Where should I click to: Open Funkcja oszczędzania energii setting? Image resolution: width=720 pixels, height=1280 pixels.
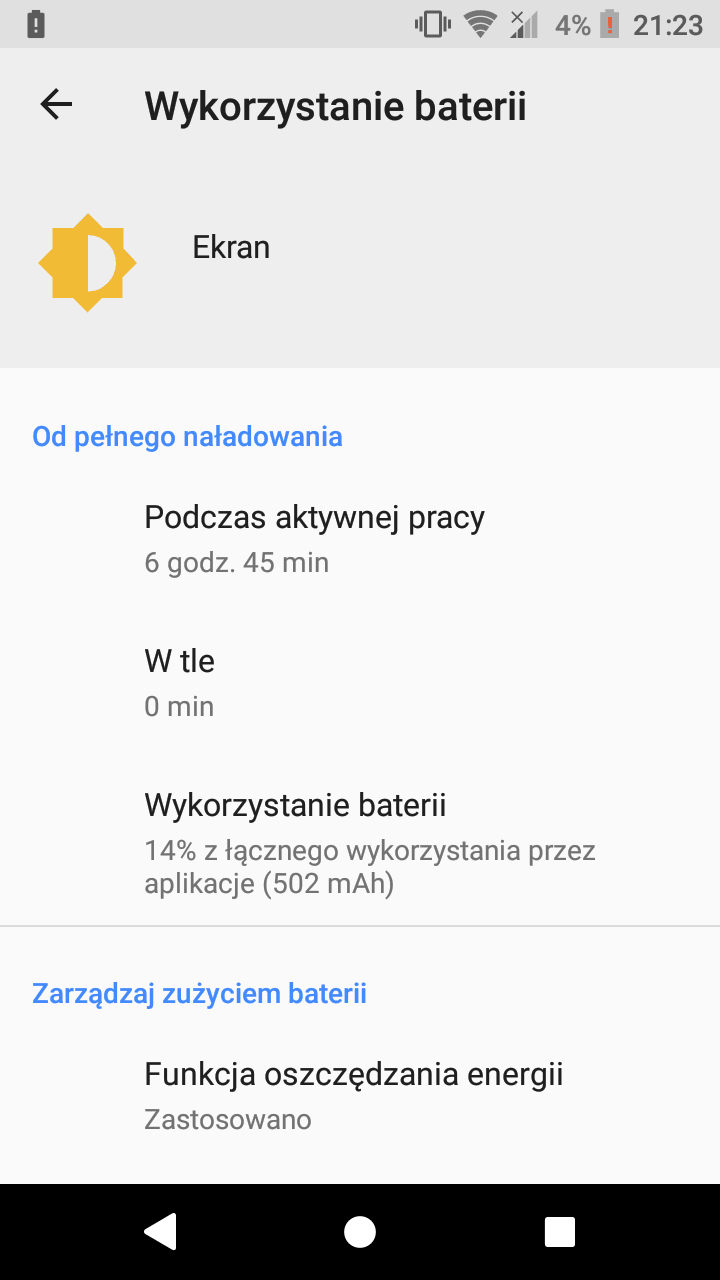click(360, 1096)
